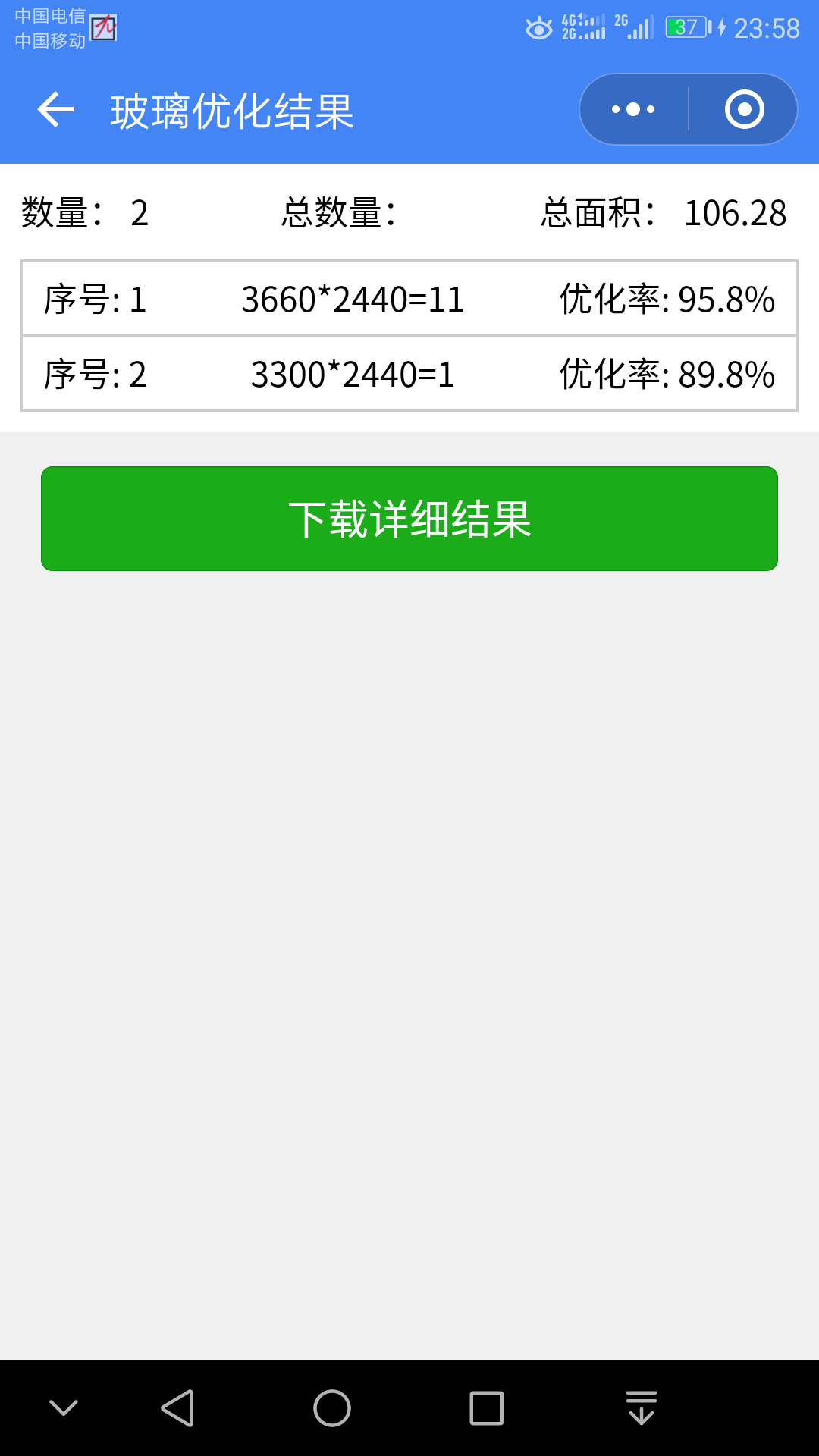The width and height of the screenshot is (819, 1456).
Task: Tap the system home button
Action: [332, 1408]
